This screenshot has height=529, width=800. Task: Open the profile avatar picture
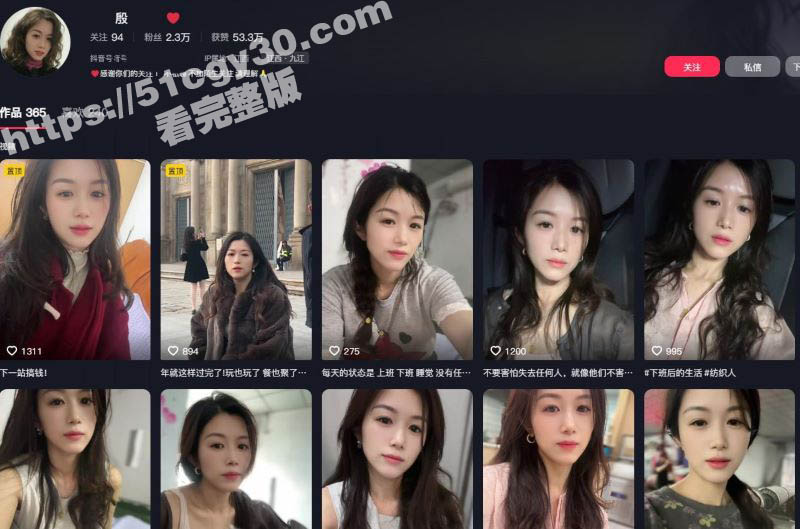(x=34, y=41)
